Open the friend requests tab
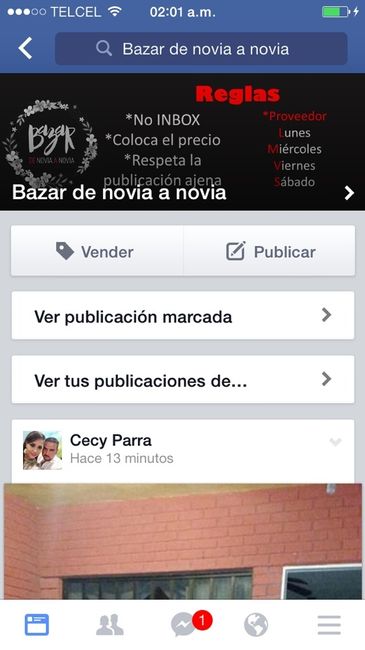The width and height of the screenshot is (365, 650). click(x=110, y=625)
